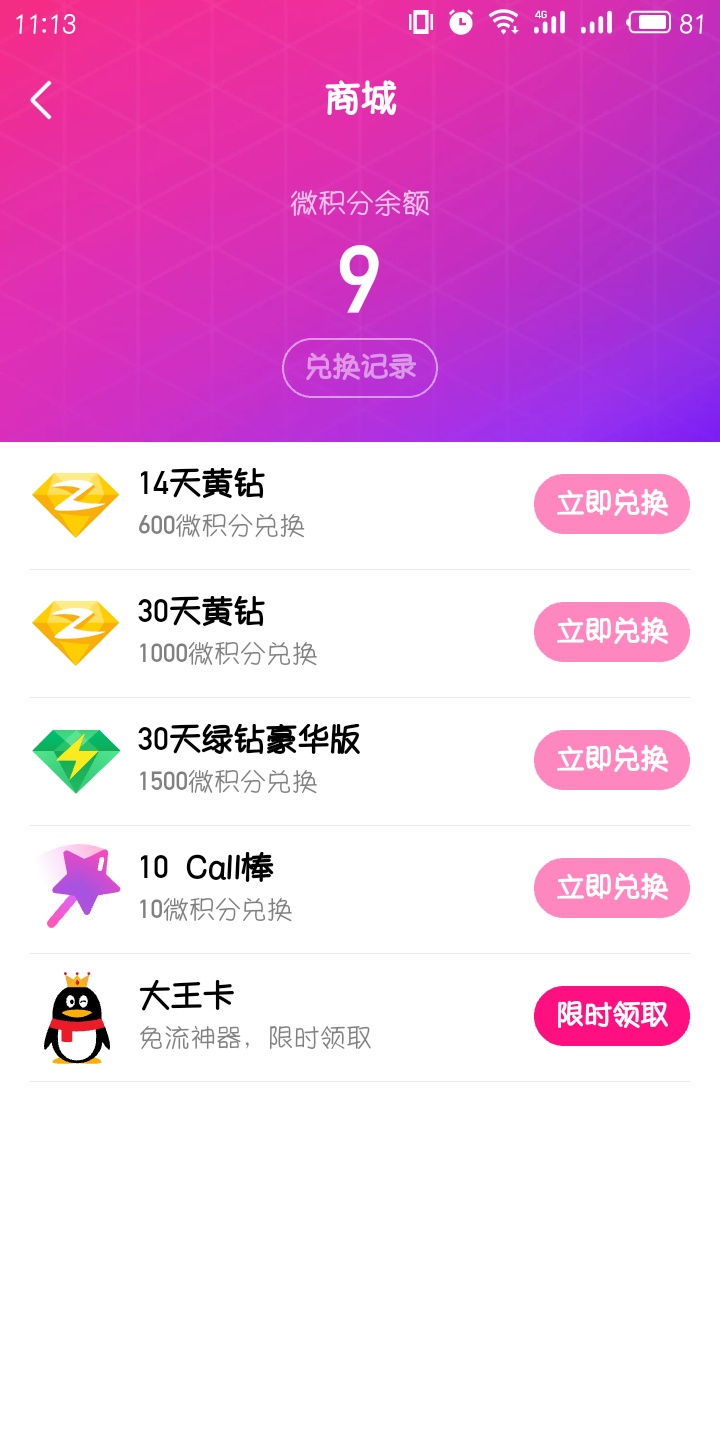Tap 立即兑换 for 30天绿钻豪华版
This screenshot has width=720, height=1440.
(611, 760)
